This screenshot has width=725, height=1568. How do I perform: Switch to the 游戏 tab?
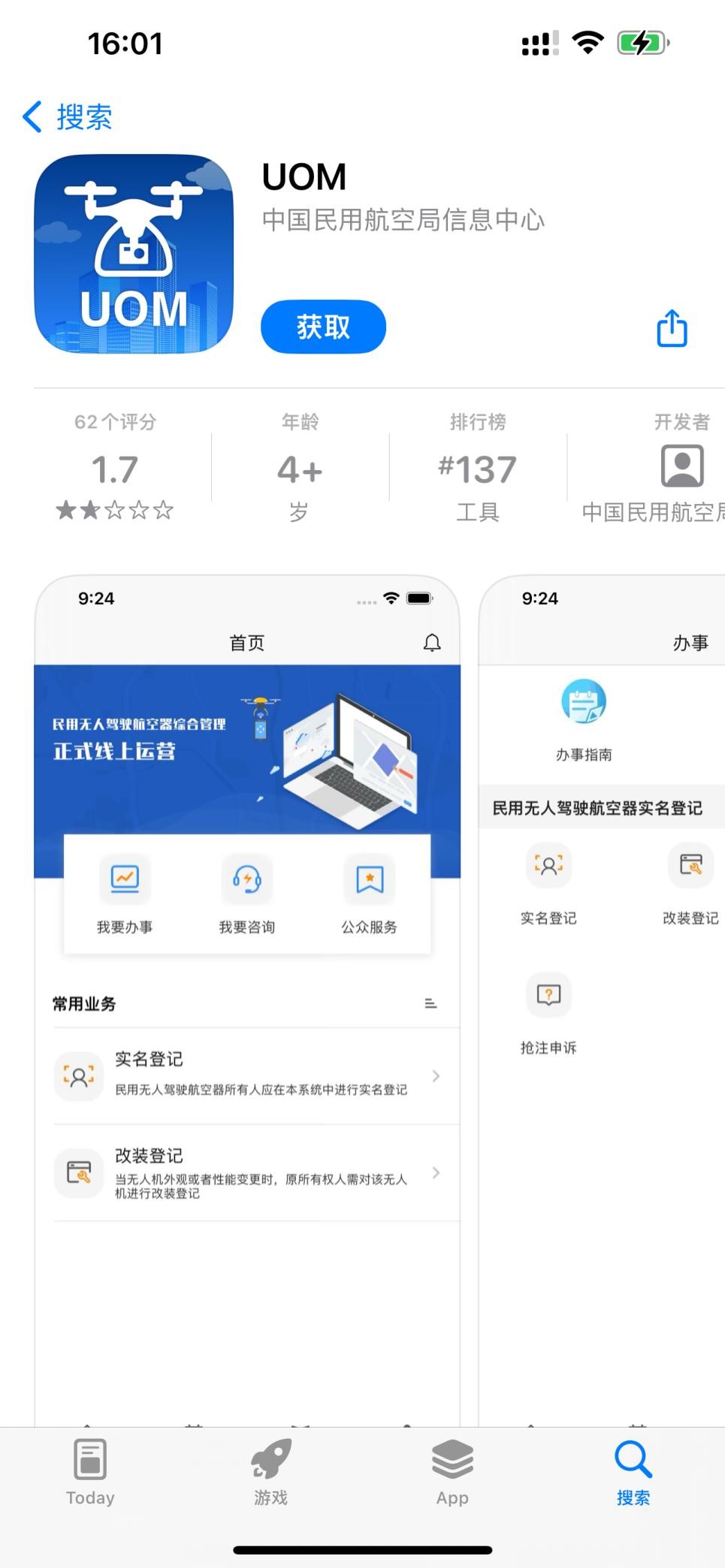(x=270, y=1473)
